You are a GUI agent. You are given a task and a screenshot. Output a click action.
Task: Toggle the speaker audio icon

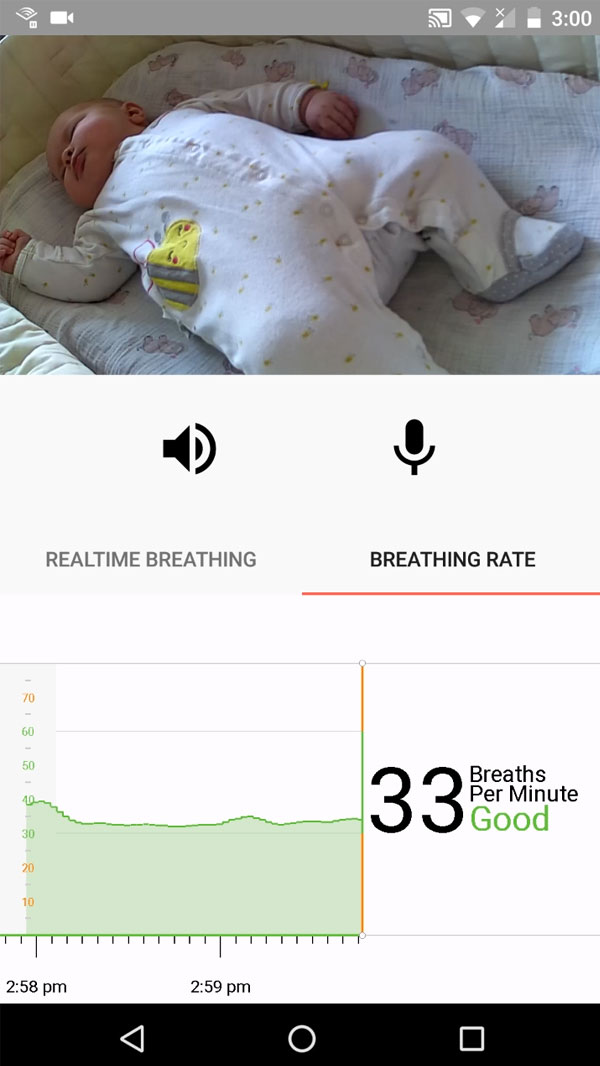189,448
